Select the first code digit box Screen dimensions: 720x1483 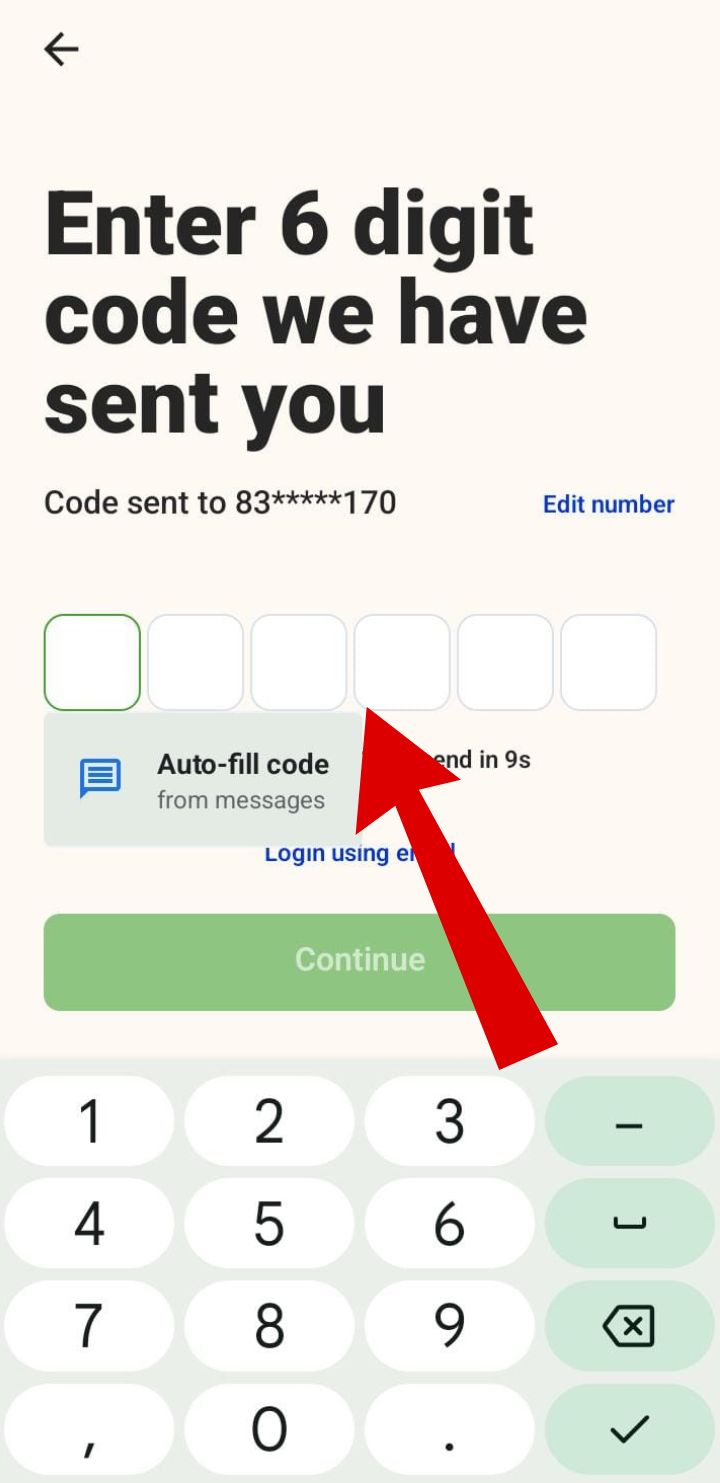point(92,662)
